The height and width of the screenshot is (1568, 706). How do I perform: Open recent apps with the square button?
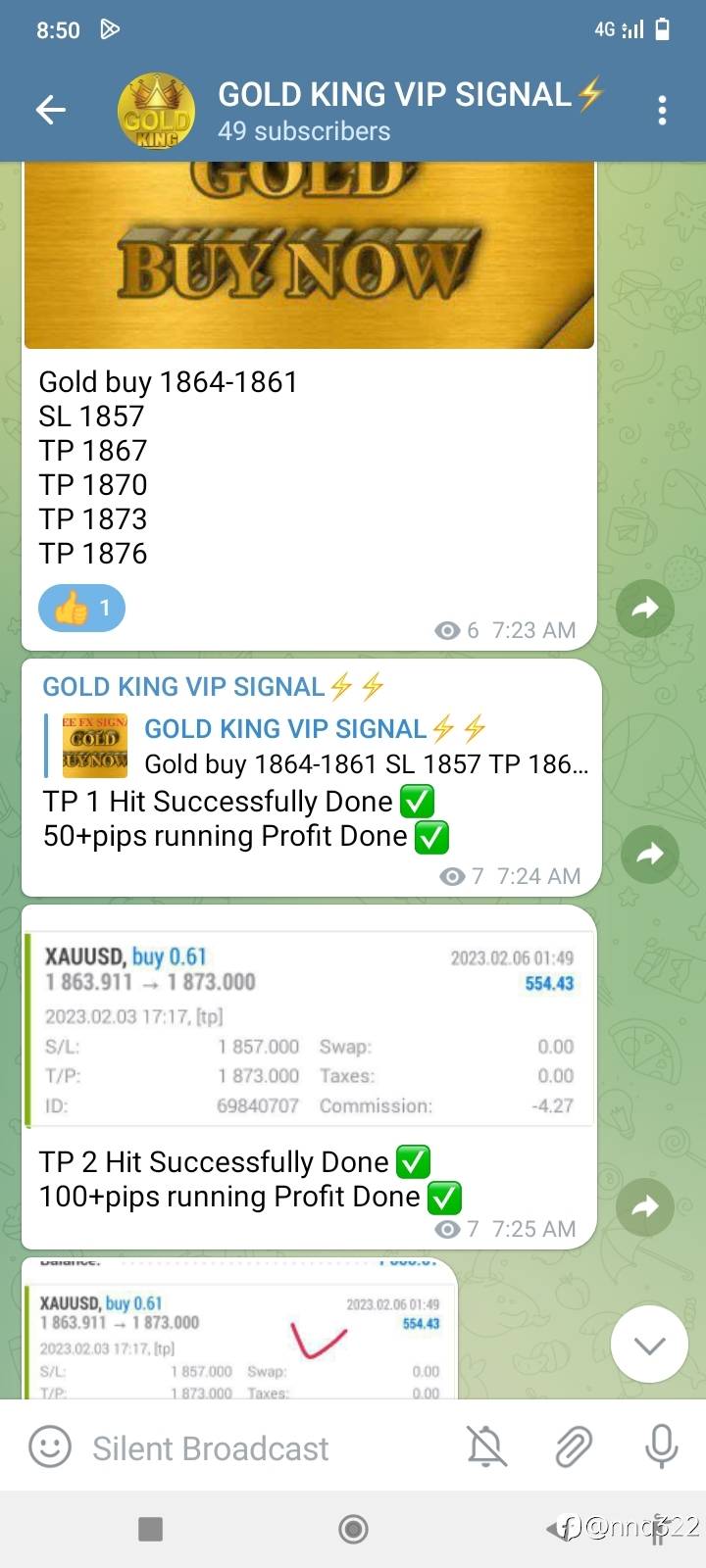click(x=150, y=1529)
